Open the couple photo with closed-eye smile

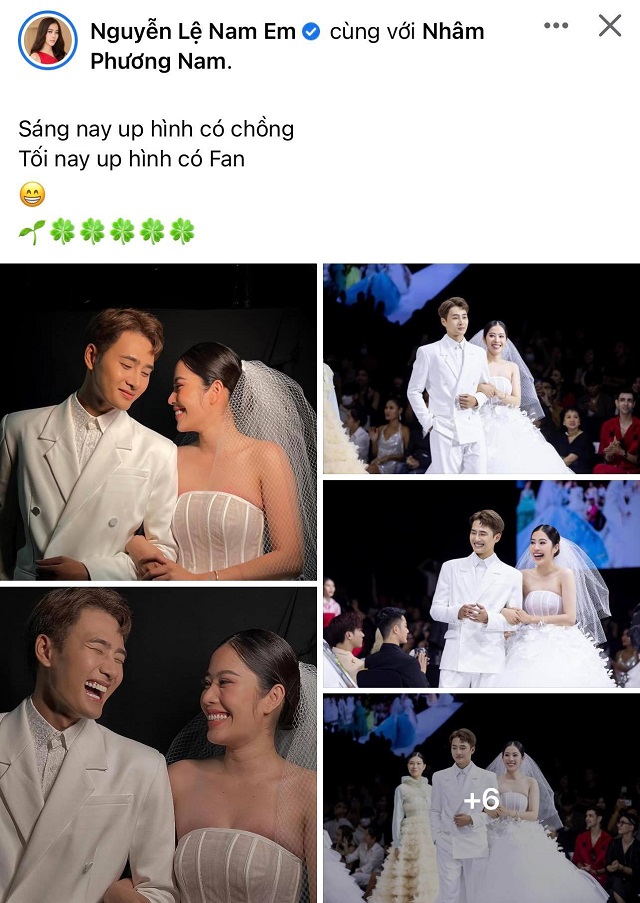(158, 422)
